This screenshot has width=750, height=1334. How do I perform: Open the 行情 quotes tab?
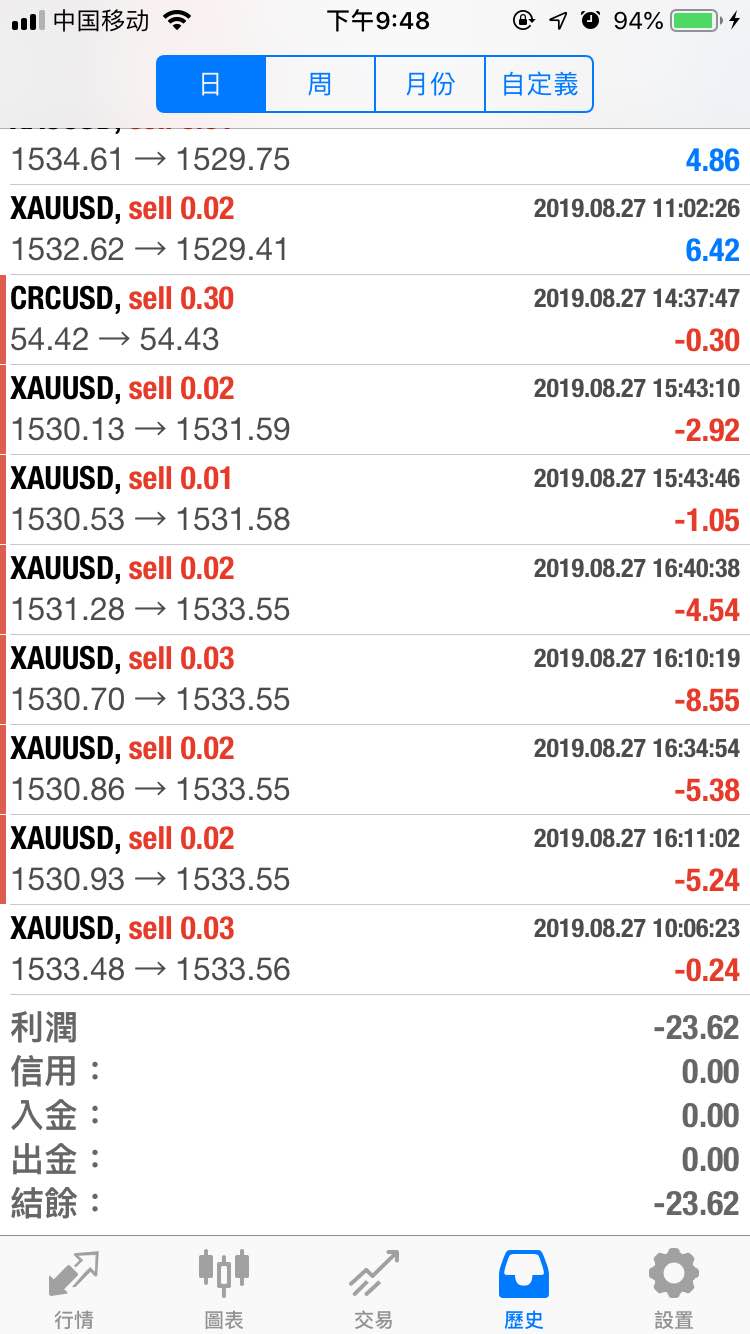click(x=74, y=1289)
